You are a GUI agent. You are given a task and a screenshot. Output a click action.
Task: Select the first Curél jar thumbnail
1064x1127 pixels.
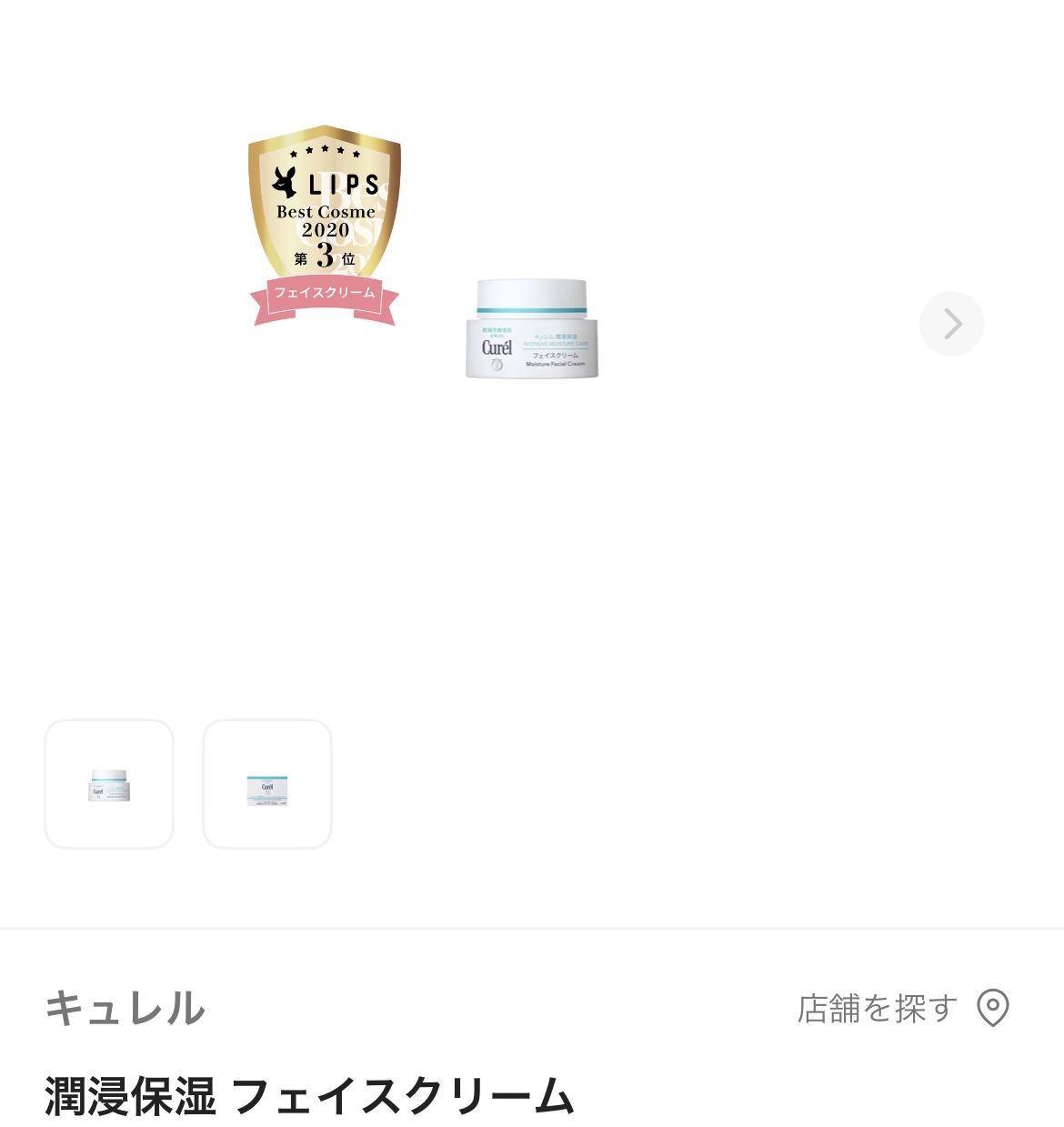109,784
